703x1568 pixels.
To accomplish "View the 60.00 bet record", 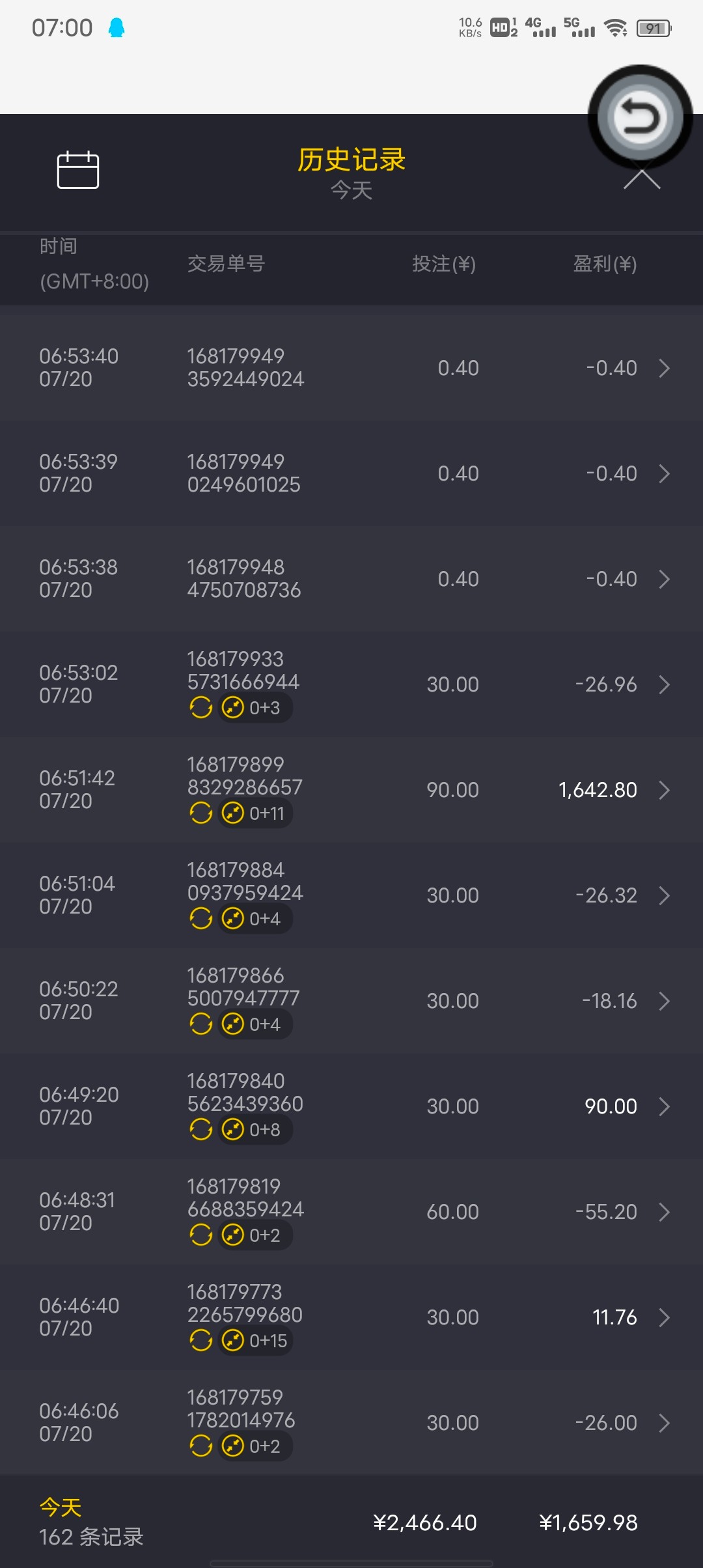I will [x=351, y=1212].
